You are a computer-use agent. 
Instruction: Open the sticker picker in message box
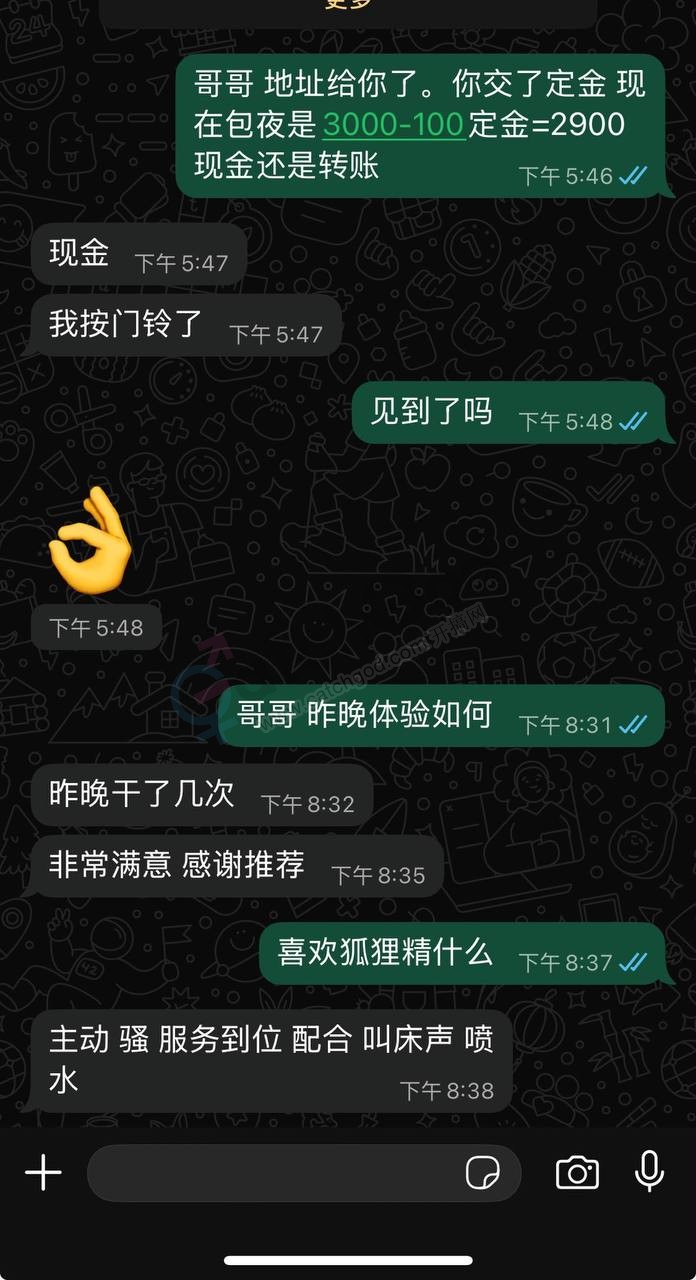tap(483, 1173)
